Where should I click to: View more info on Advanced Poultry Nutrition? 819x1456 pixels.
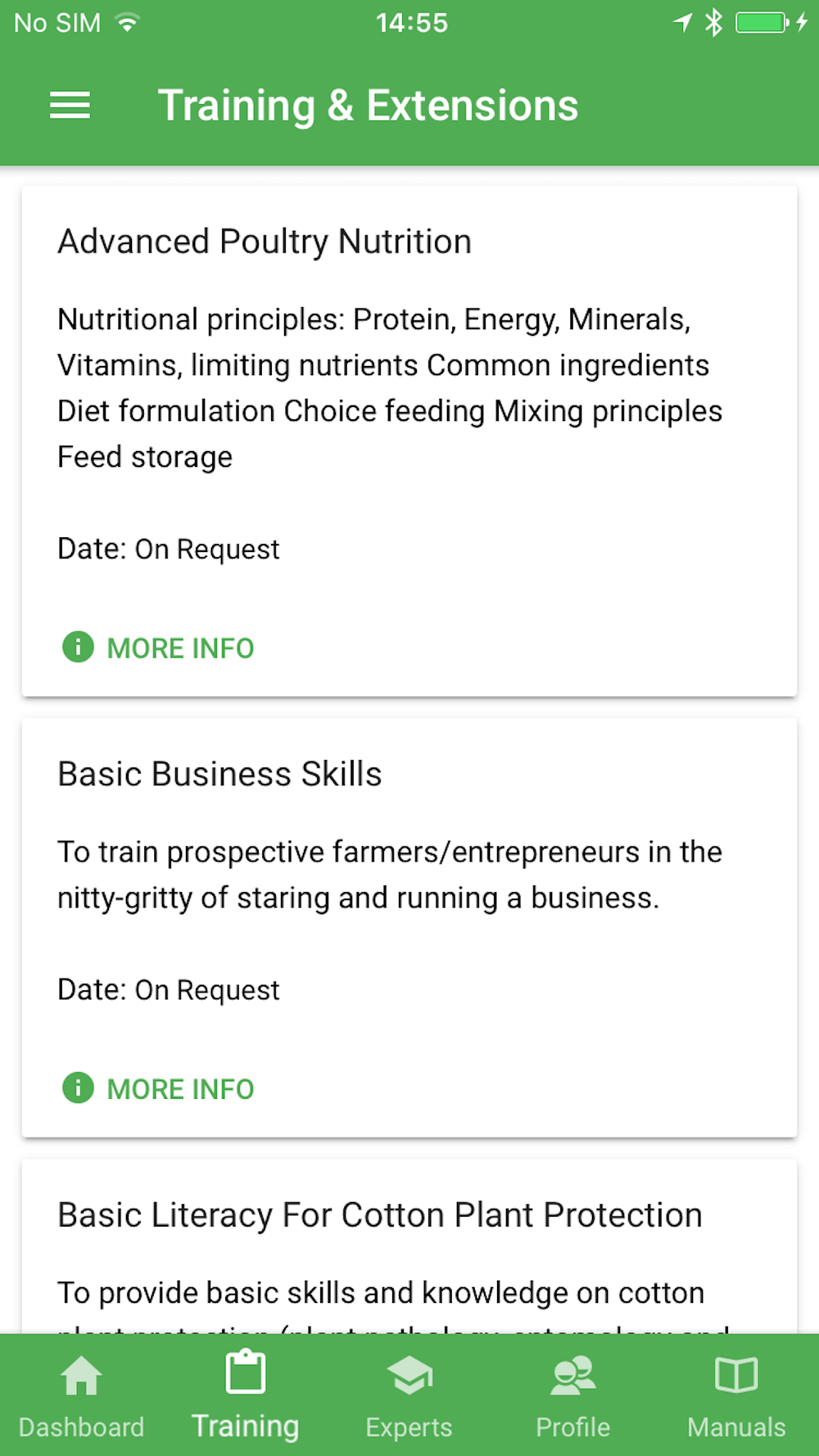(159, 648)
